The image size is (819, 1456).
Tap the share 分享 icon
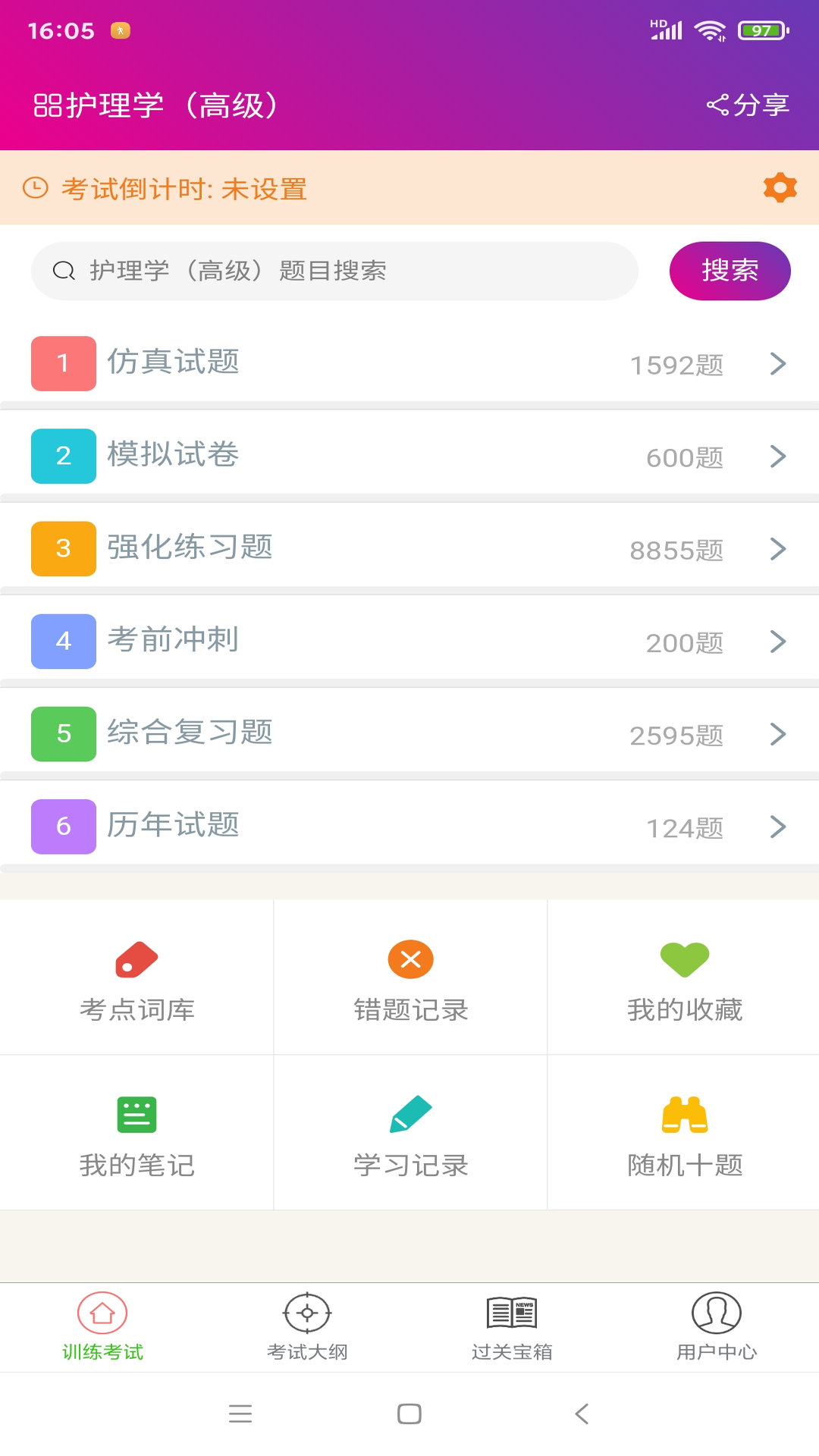748,105
